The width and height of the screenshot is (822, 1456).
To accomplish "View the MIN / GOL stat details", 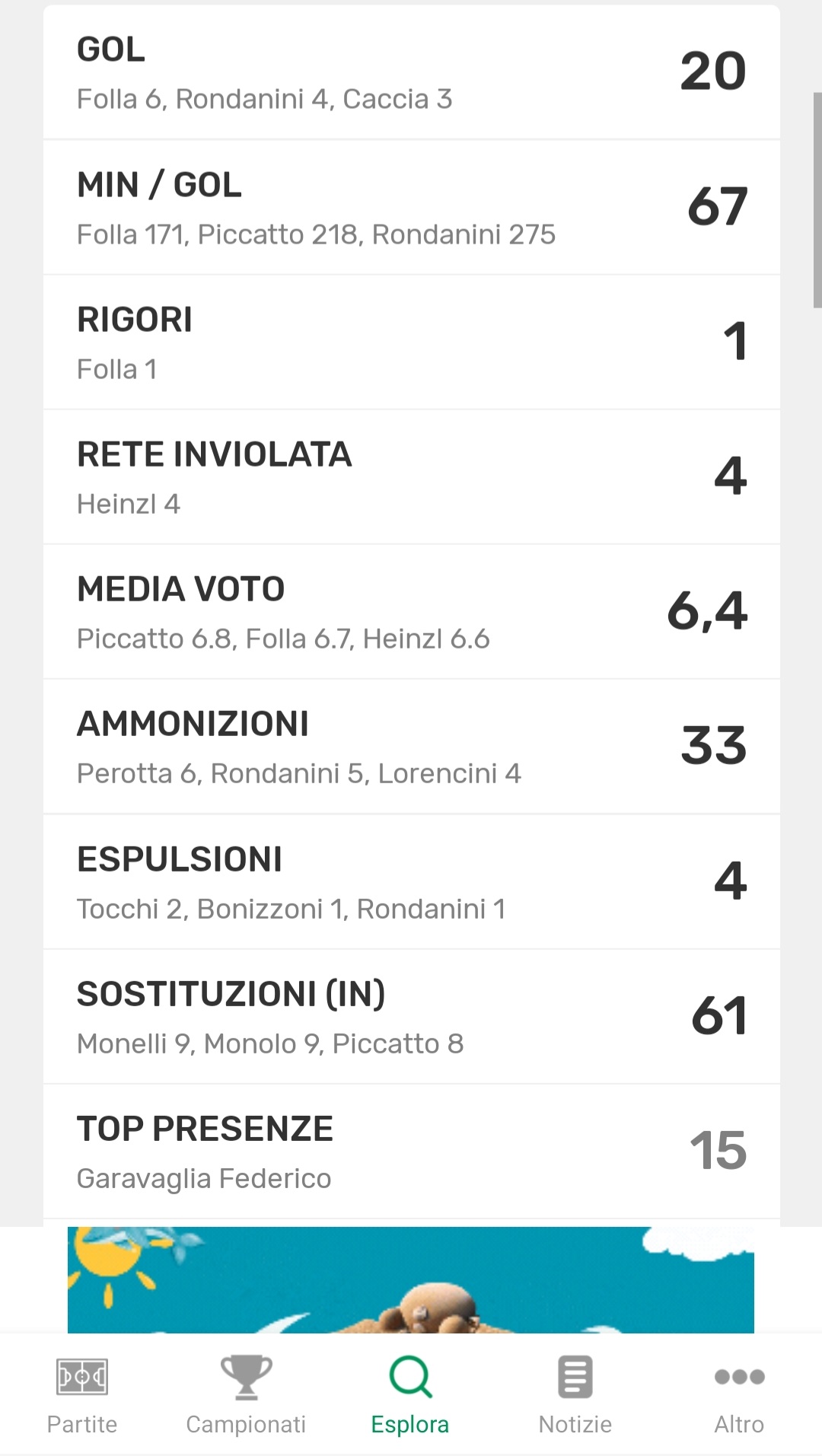I will 411,208.
